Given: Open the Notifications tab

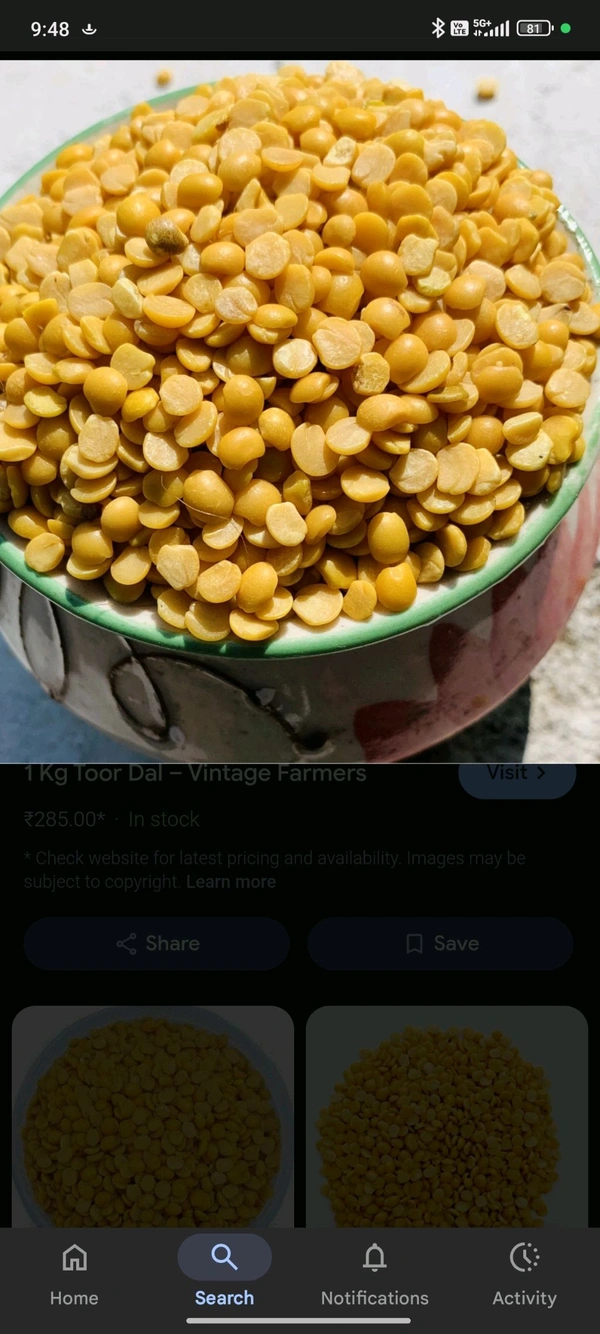Looking at the screenshot, I should pyautogui.click(x=374, y=1273).
